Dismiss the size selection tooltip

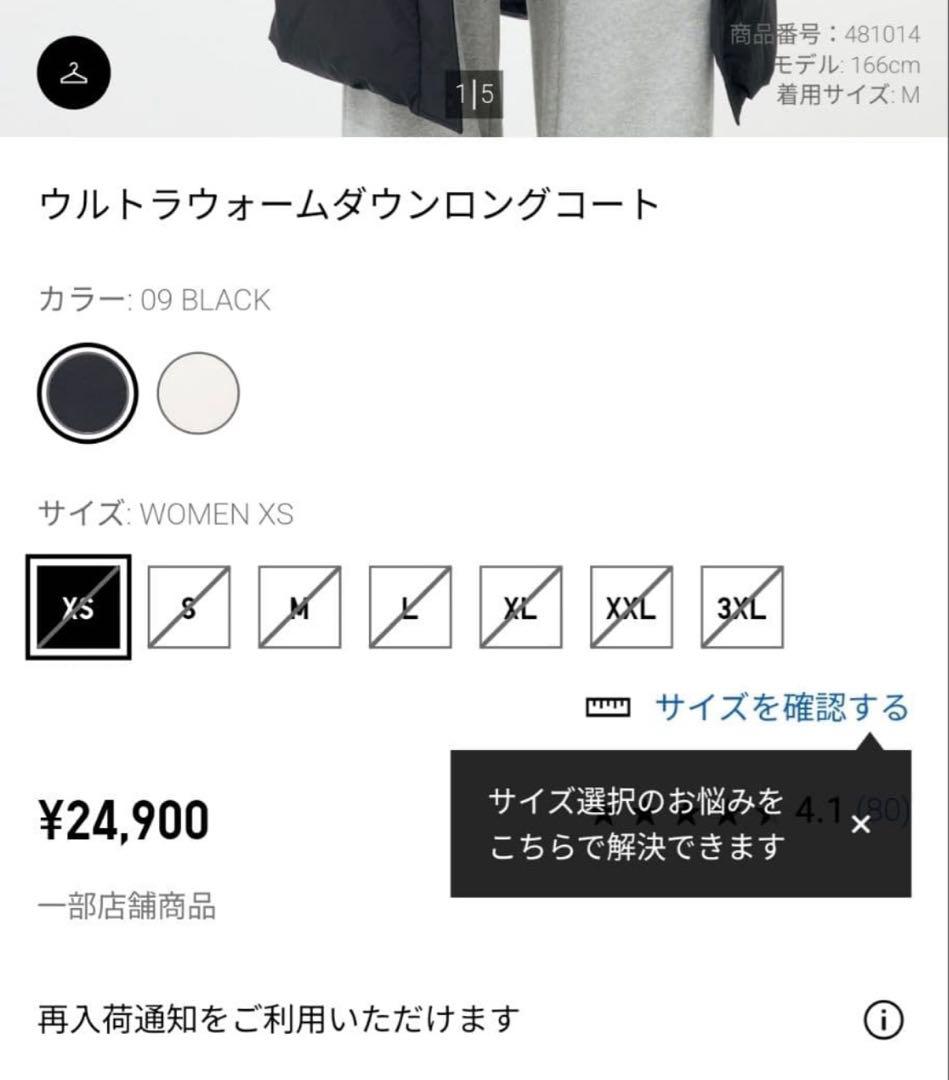pos(860,825)
